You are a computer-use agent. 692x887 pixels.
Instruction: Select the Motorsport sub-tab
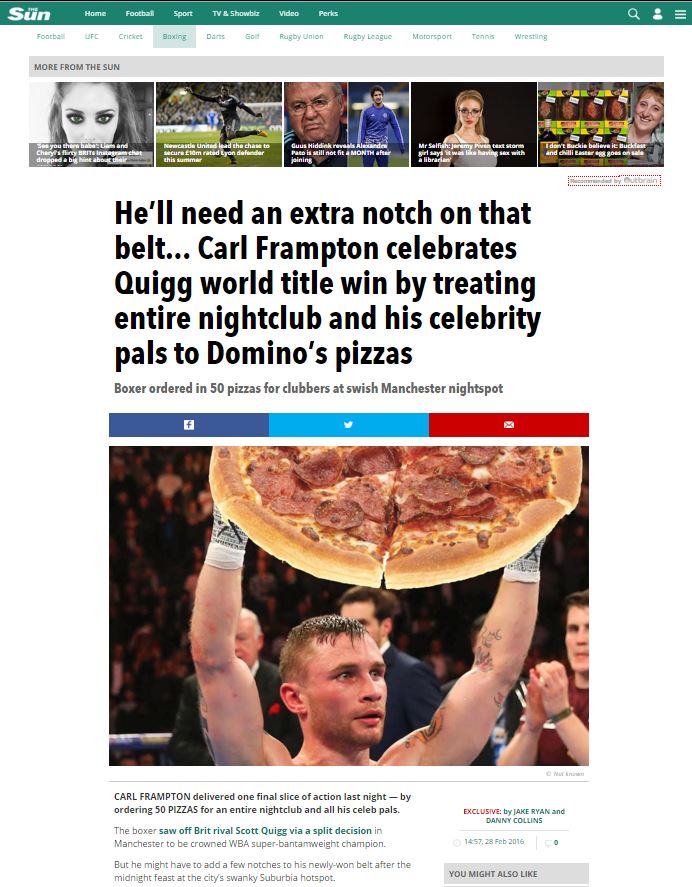pos(432,37)
